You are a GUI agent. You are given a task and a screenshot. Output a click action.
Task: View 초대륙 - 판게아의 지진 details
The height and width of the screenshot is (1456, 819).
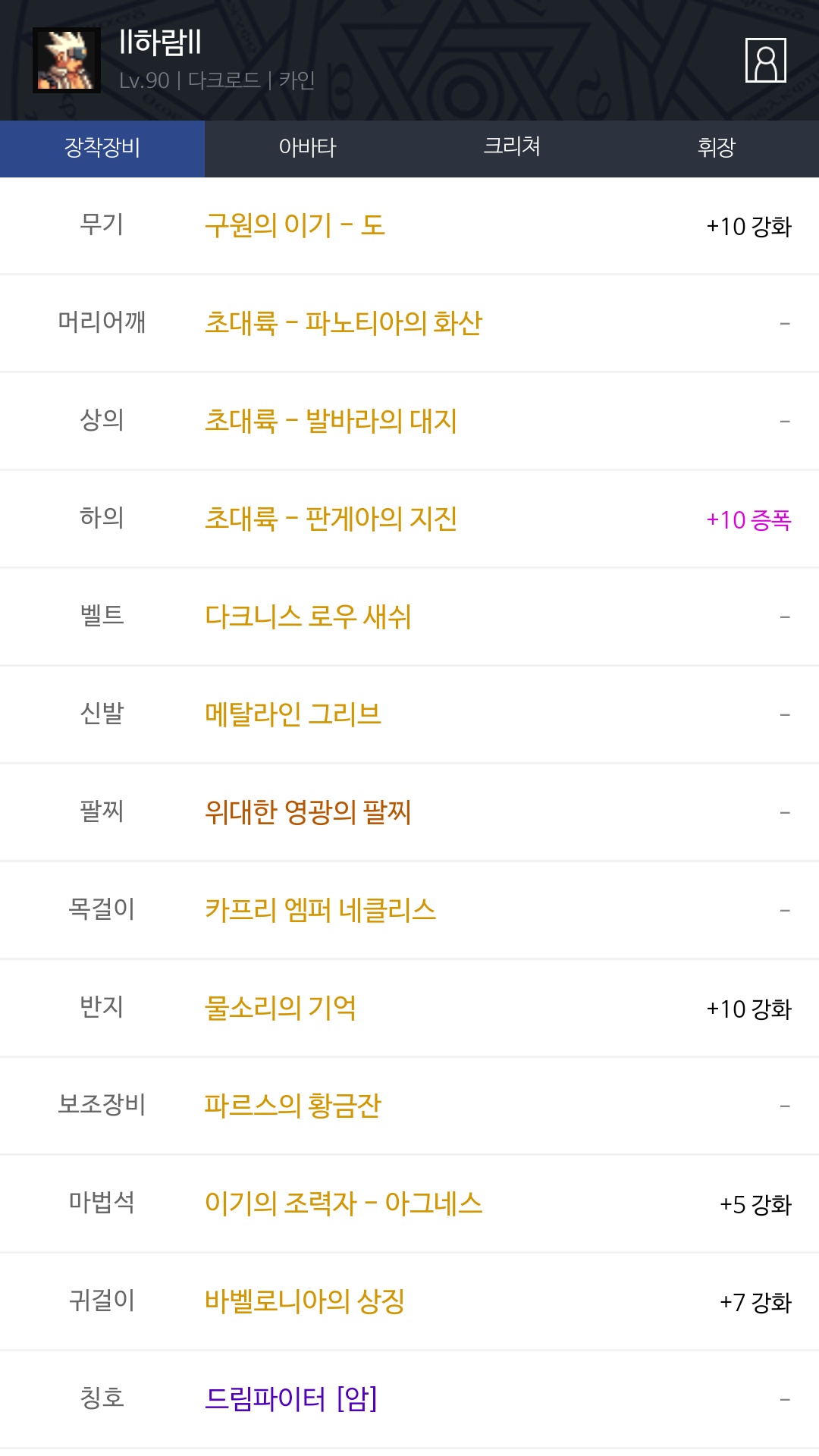coord(331,519)
